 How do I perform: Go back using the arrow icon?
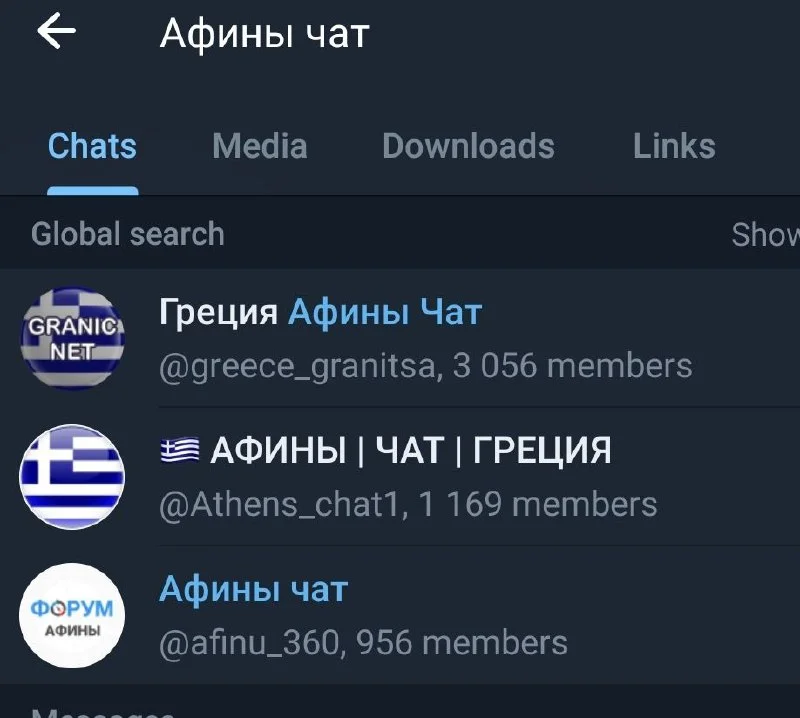pos(56,33)
